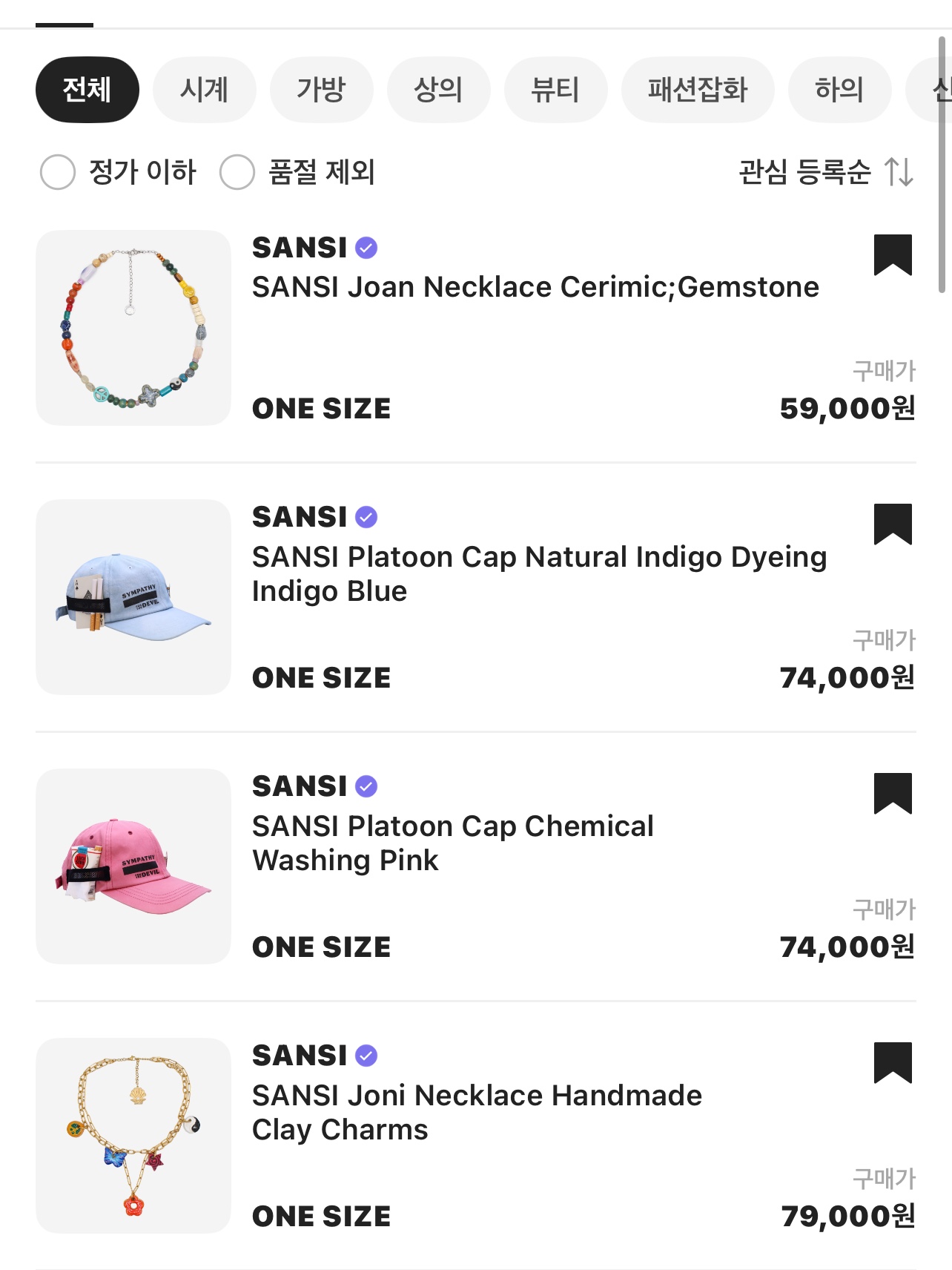Viewport: 952px width, 1270px height.
Task: Filter the list by 시계
Action: tap(204, 90)
